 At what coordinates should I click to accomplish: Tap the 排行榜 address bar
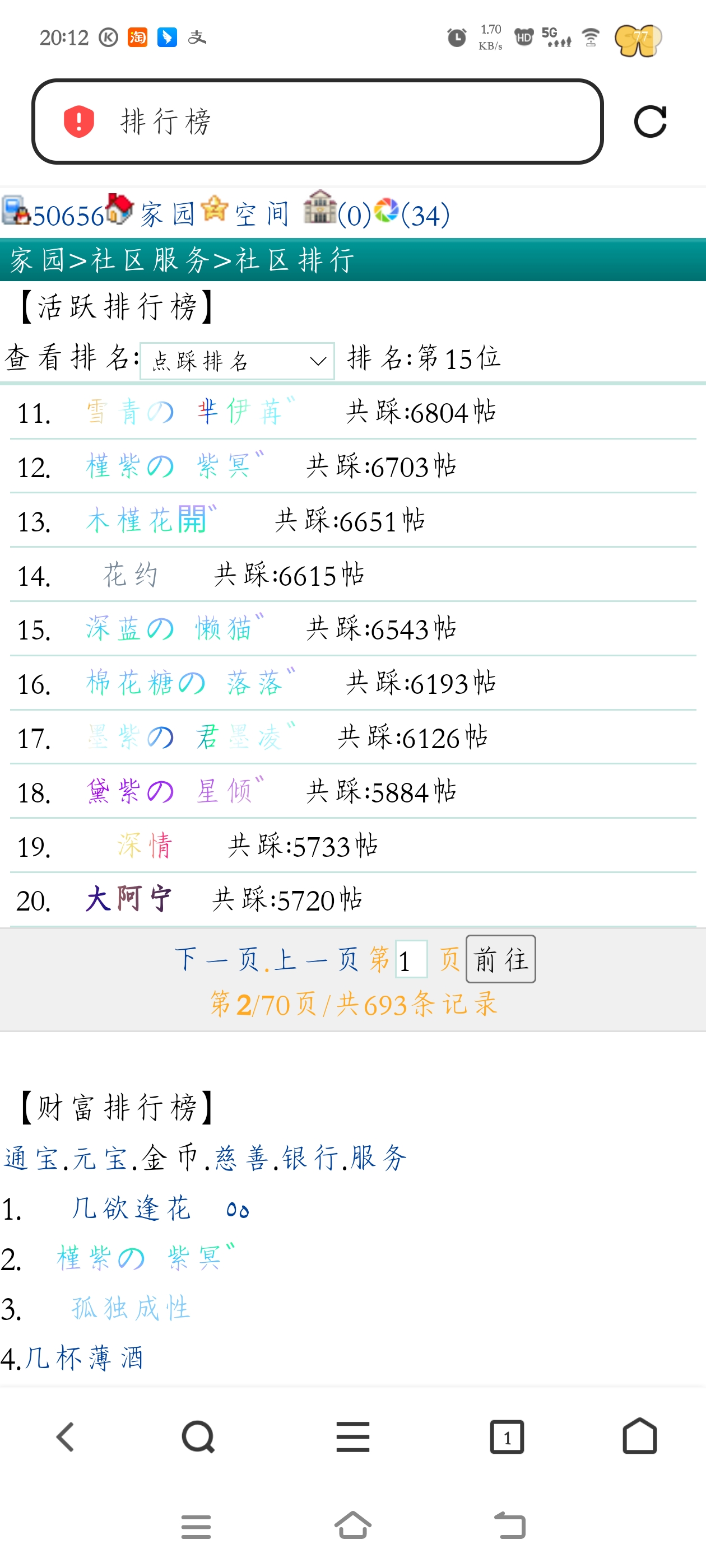[317, 122]
